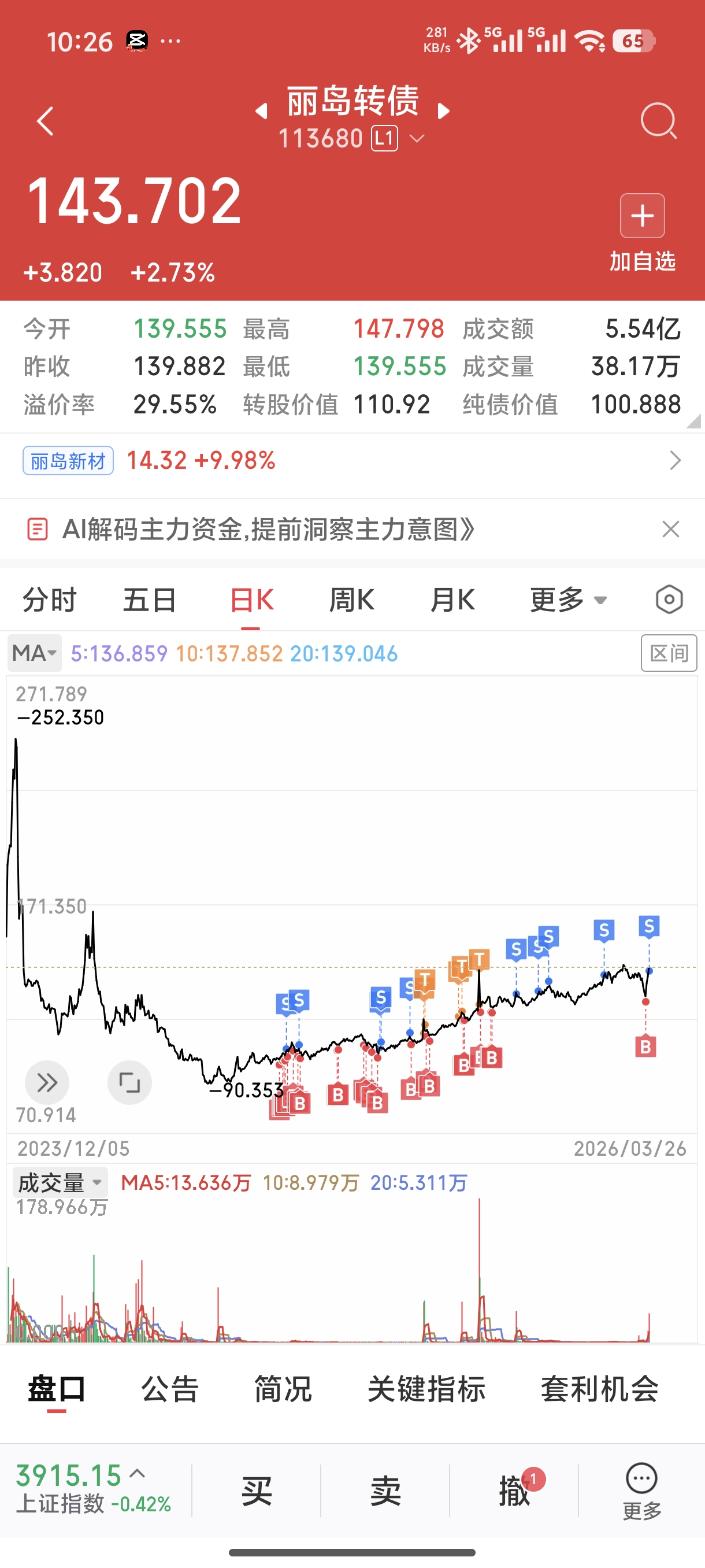Switch to the previous security arrow
The width and height of the screenshot is (705, 1568).
(x=262, y=111)
